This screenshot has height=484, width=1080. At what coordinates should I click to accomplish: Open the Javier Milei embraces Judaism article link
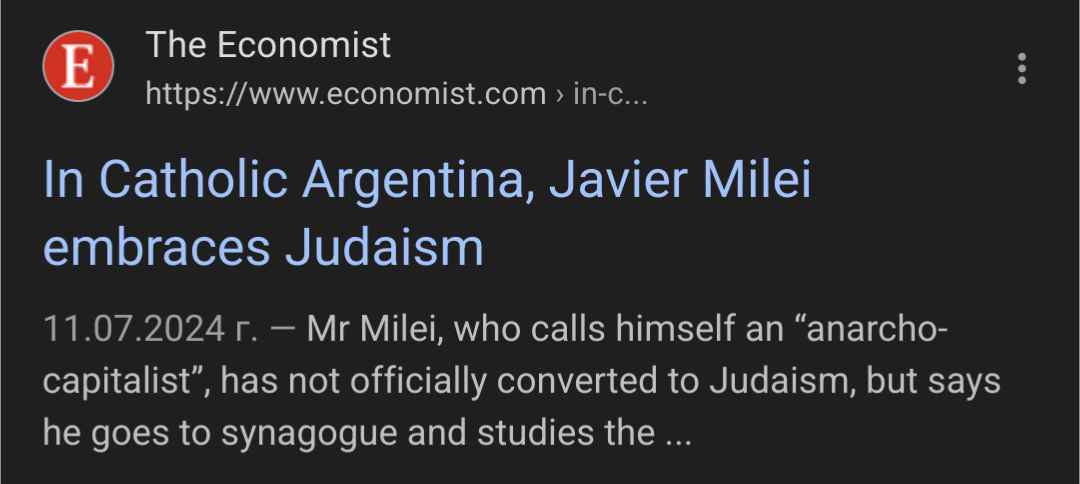(x=427, y=212)
